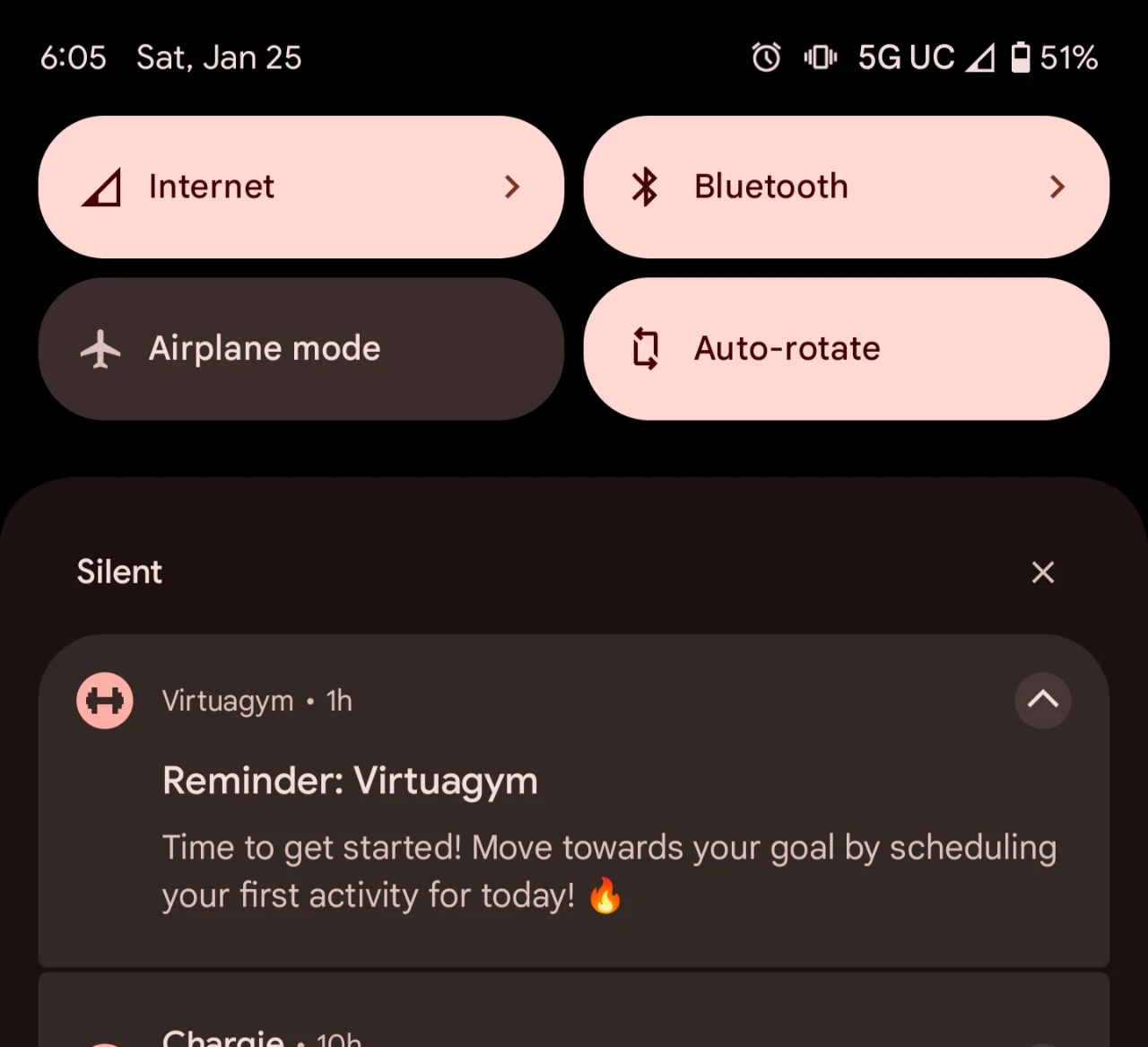Collapse the Virtuagym notification
This screenshot has width=1148, height=1047.
(x=1042, y=700)
